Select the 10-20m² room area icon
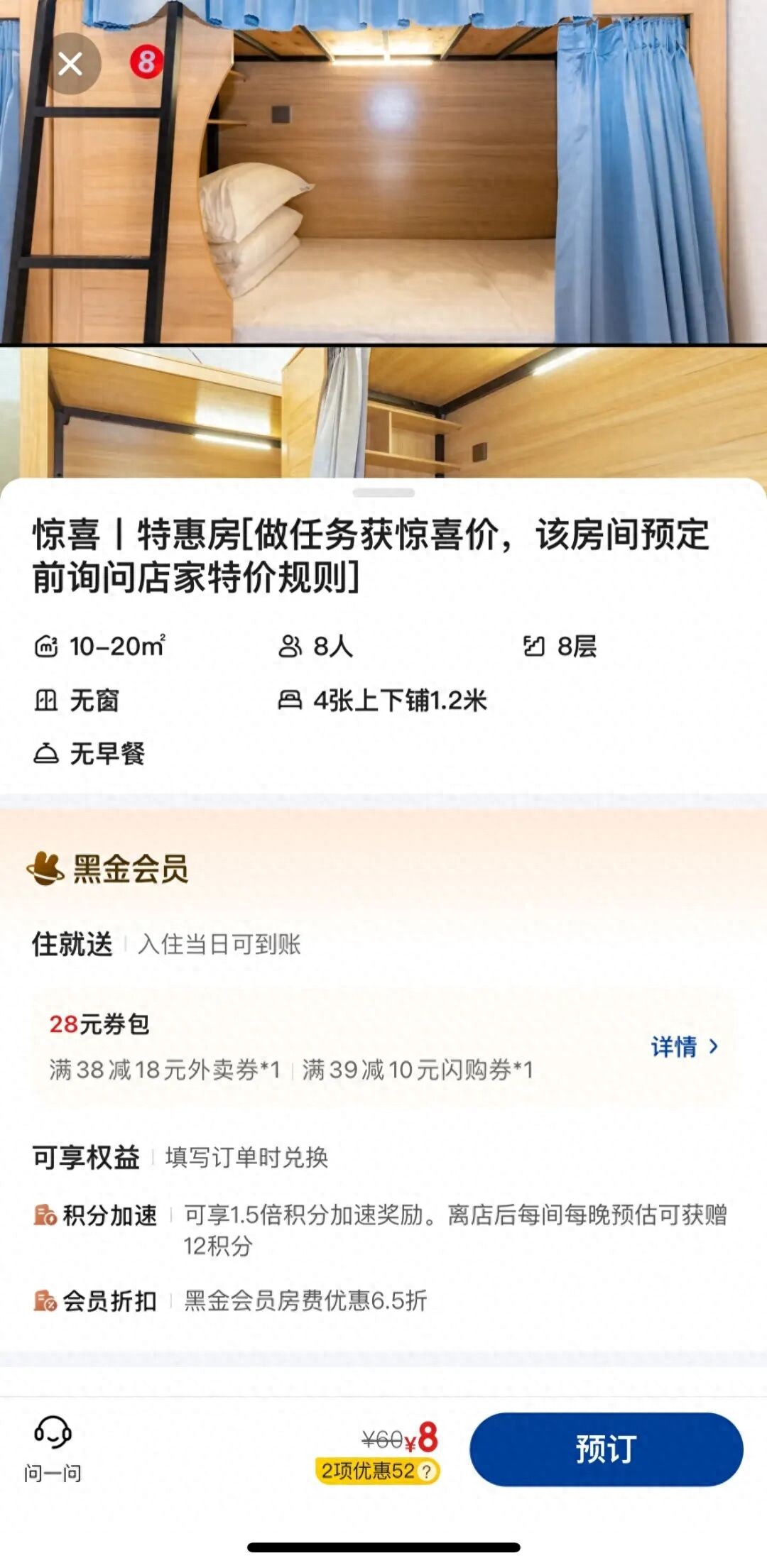The width and height of the screenshot is (767, 1568). [47, 645]
